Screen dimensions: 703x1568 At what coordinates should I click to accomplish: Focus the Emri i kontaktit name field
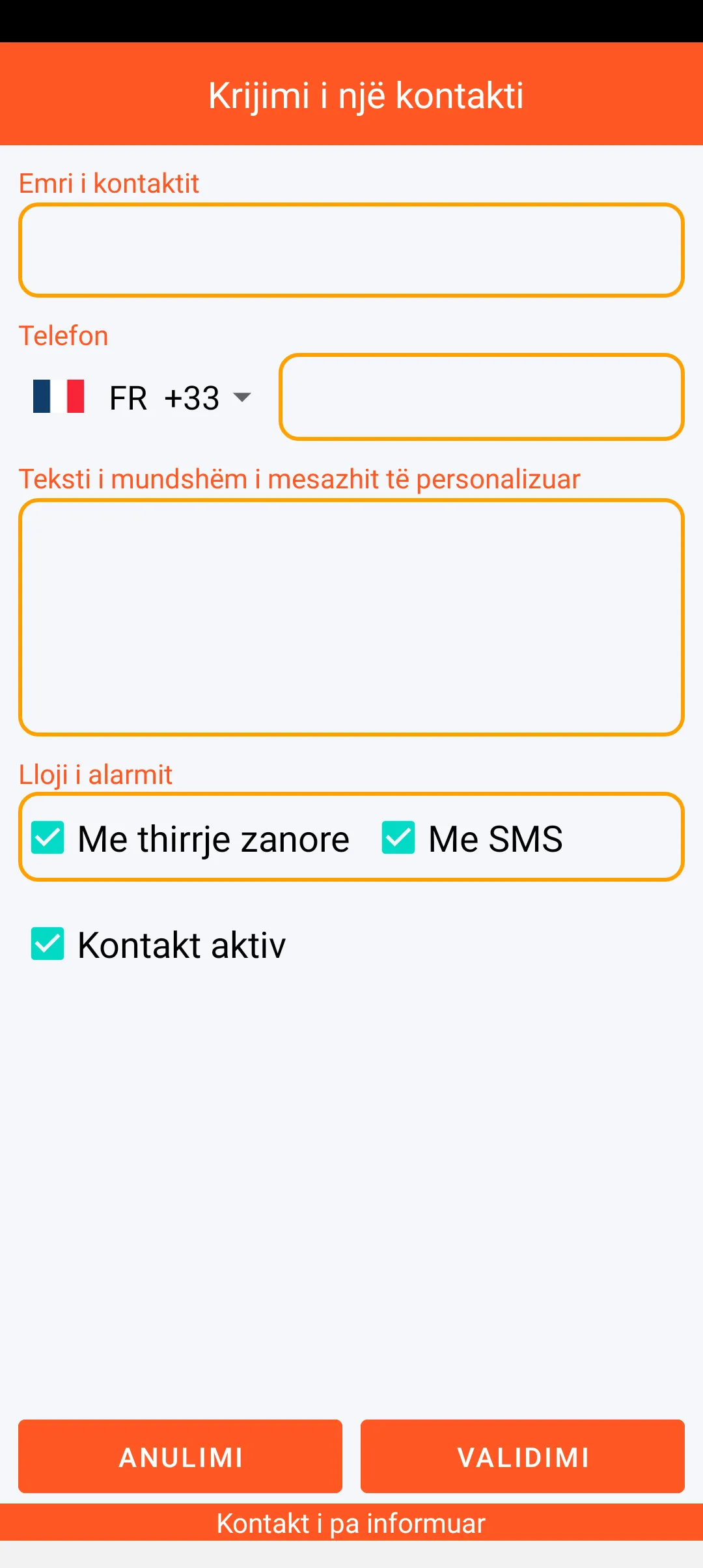[351, 250]
